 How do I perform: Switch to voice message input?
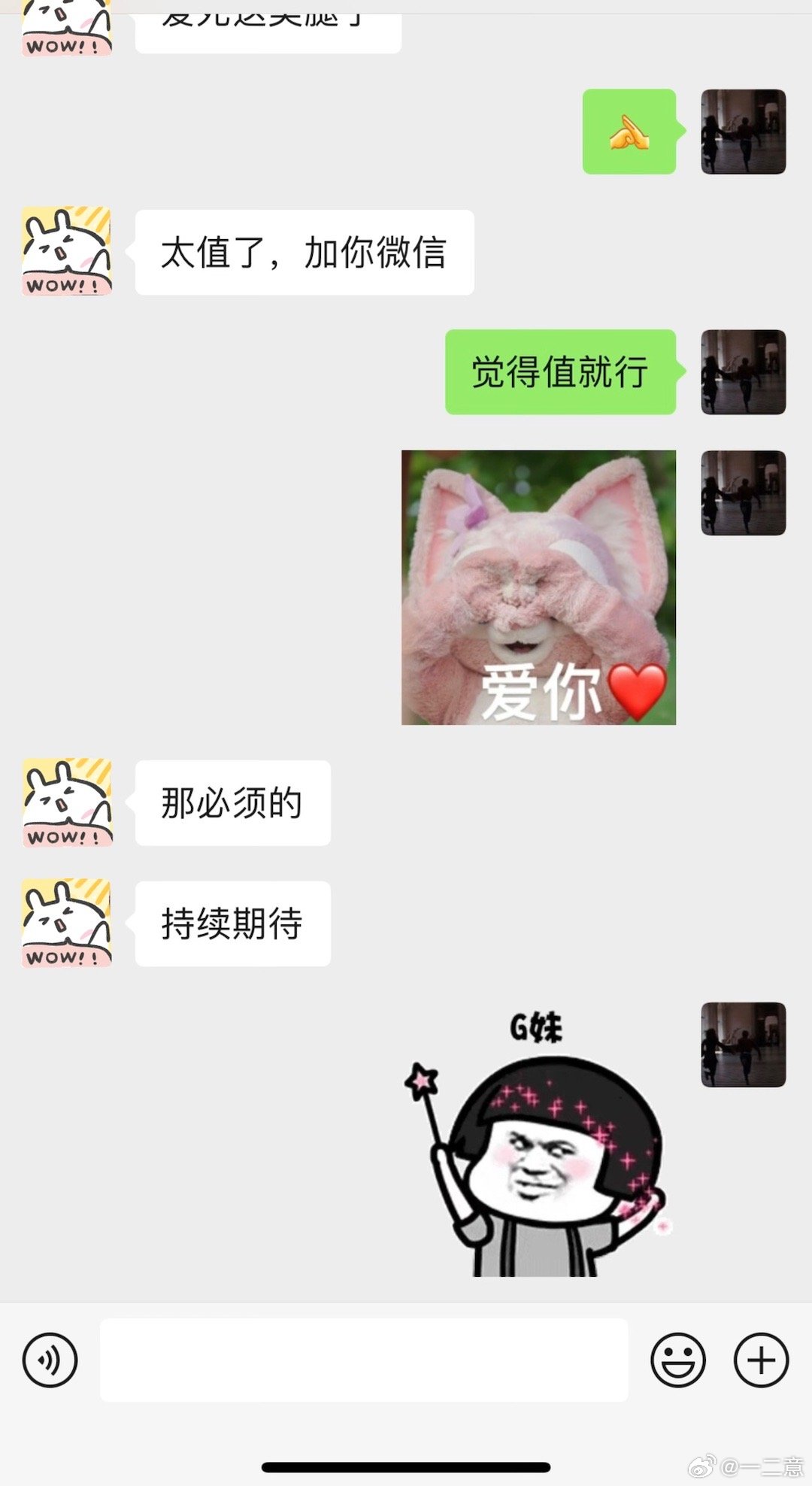click(50, 1360)
